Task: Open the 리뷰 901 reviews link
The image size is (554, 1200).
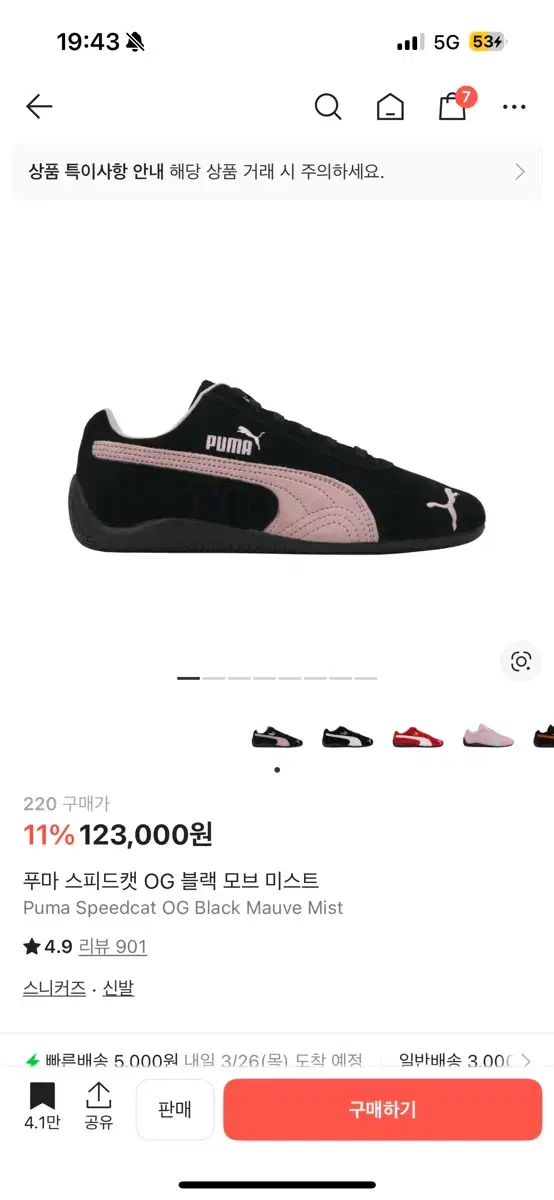Action: point(113,946)
